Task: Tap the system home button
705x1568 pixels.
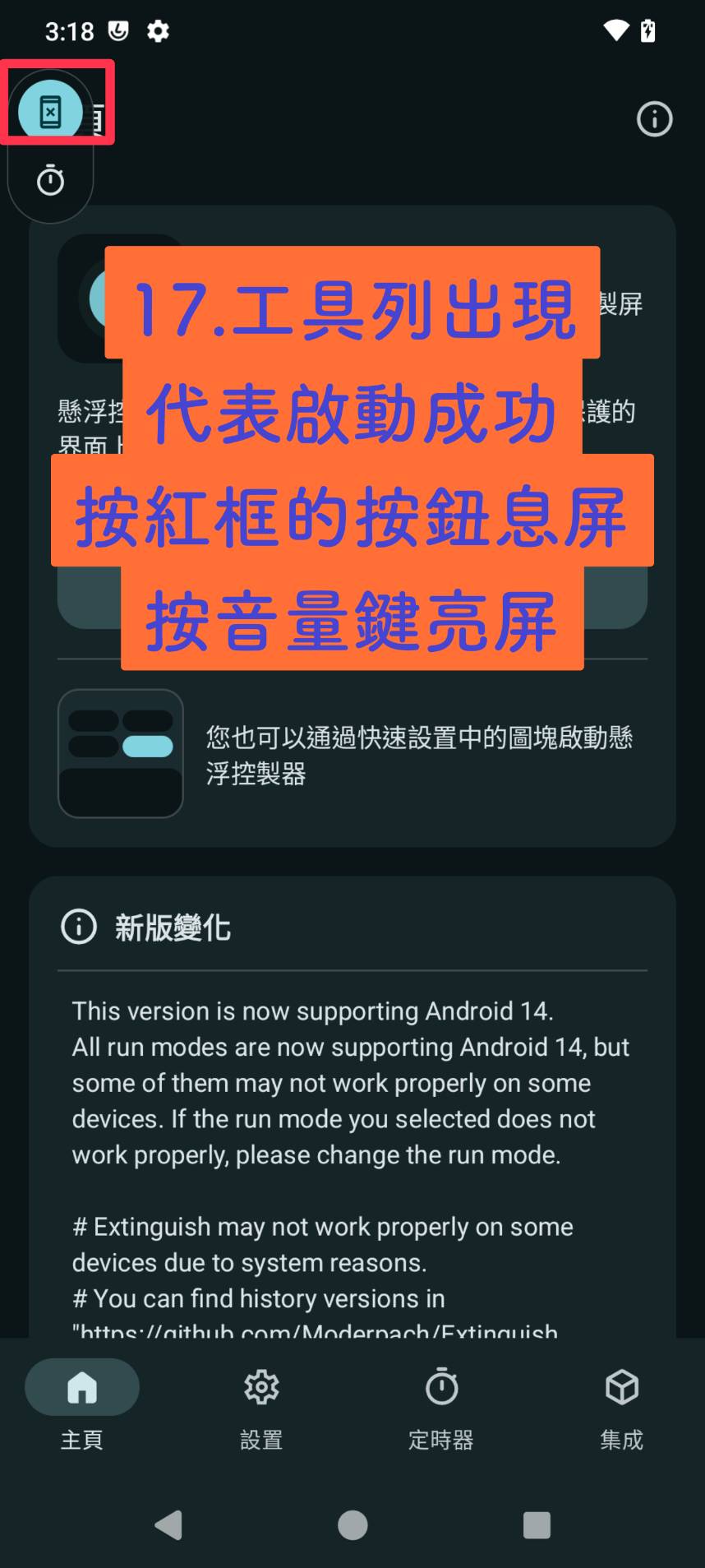Action: 352,1525
